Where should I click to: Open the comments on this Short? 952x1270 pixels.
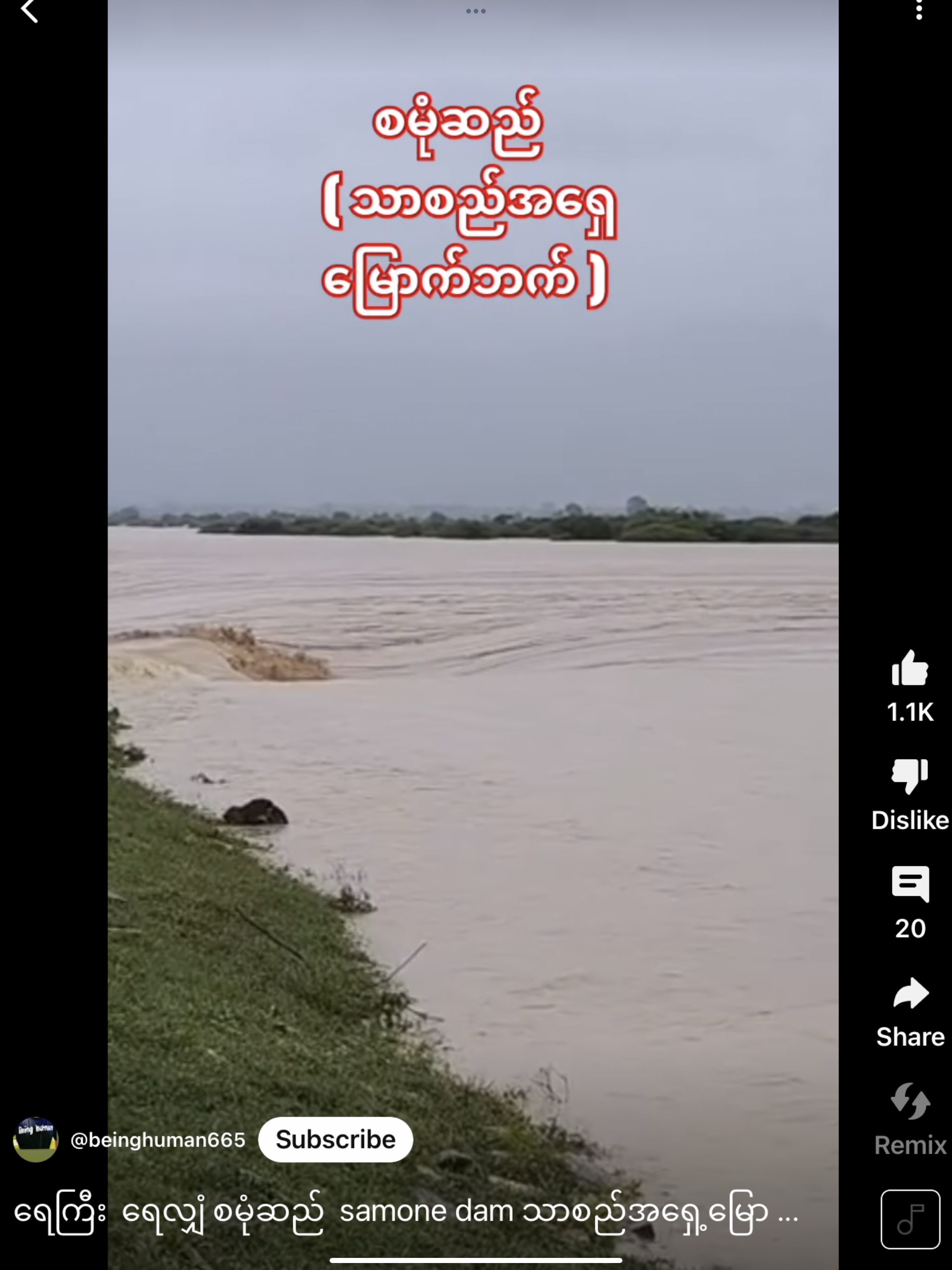pos(910,884)
